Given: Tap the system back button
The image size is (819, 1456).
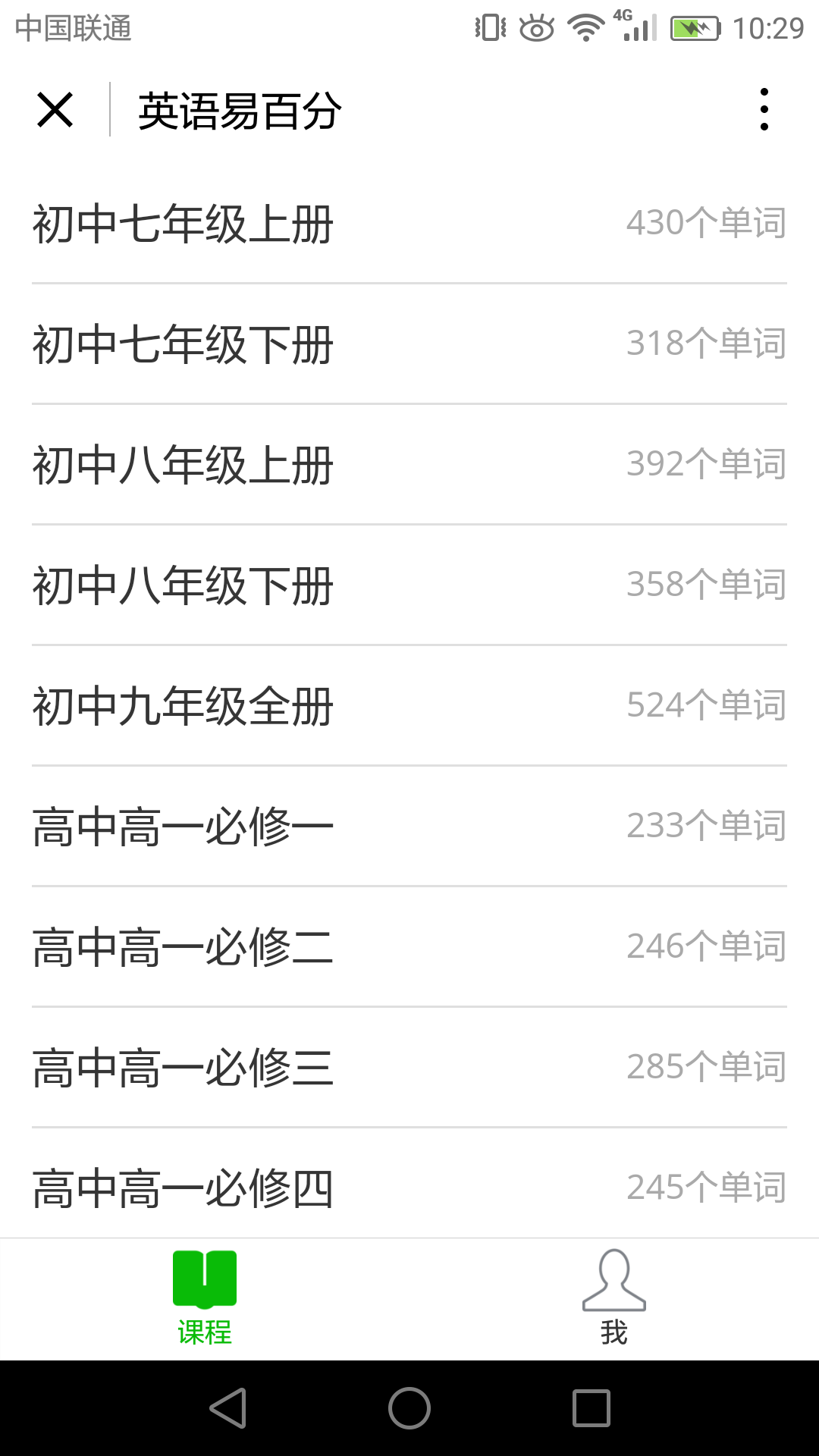Looking at the screenshot, I should (227, 1408).
